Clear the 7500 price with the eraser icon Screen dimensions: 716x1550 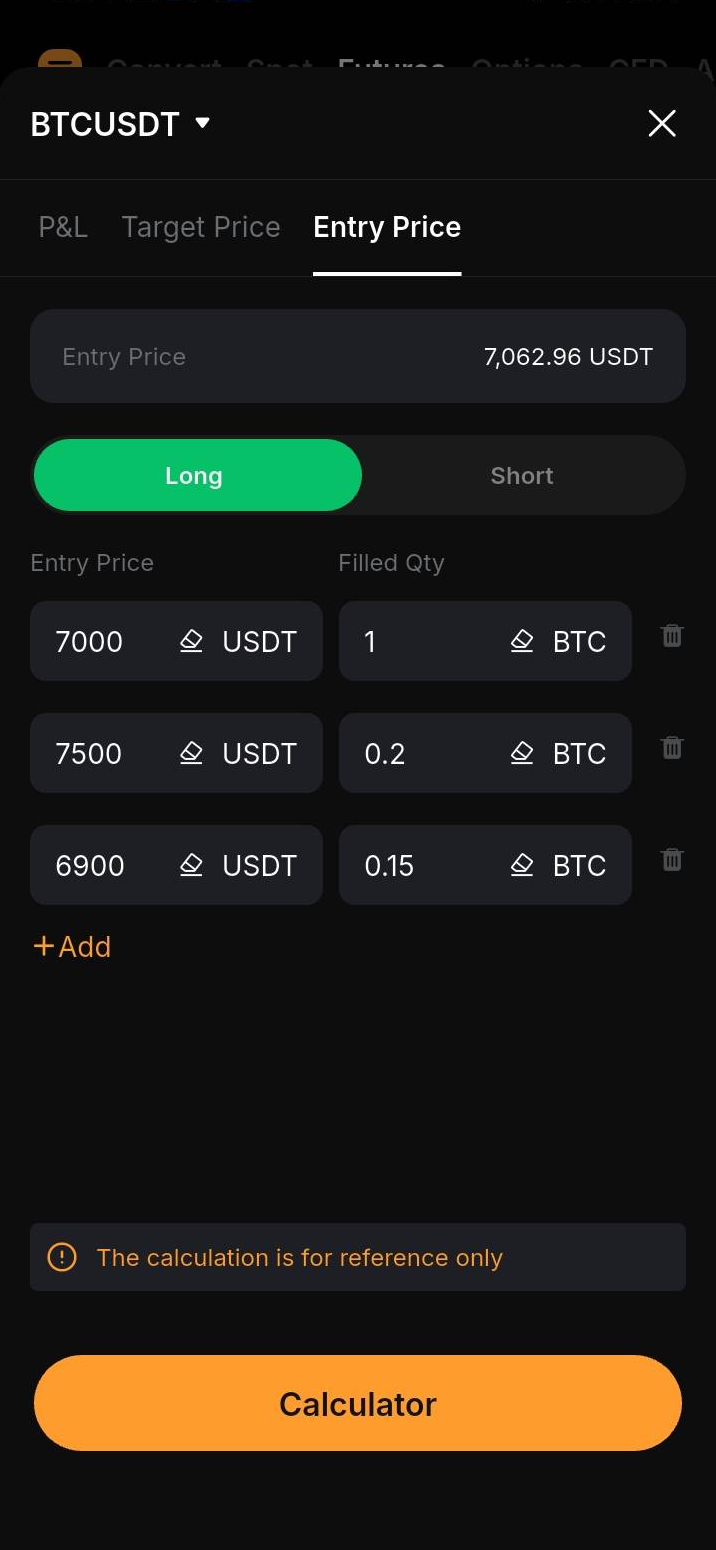[191, 753]
